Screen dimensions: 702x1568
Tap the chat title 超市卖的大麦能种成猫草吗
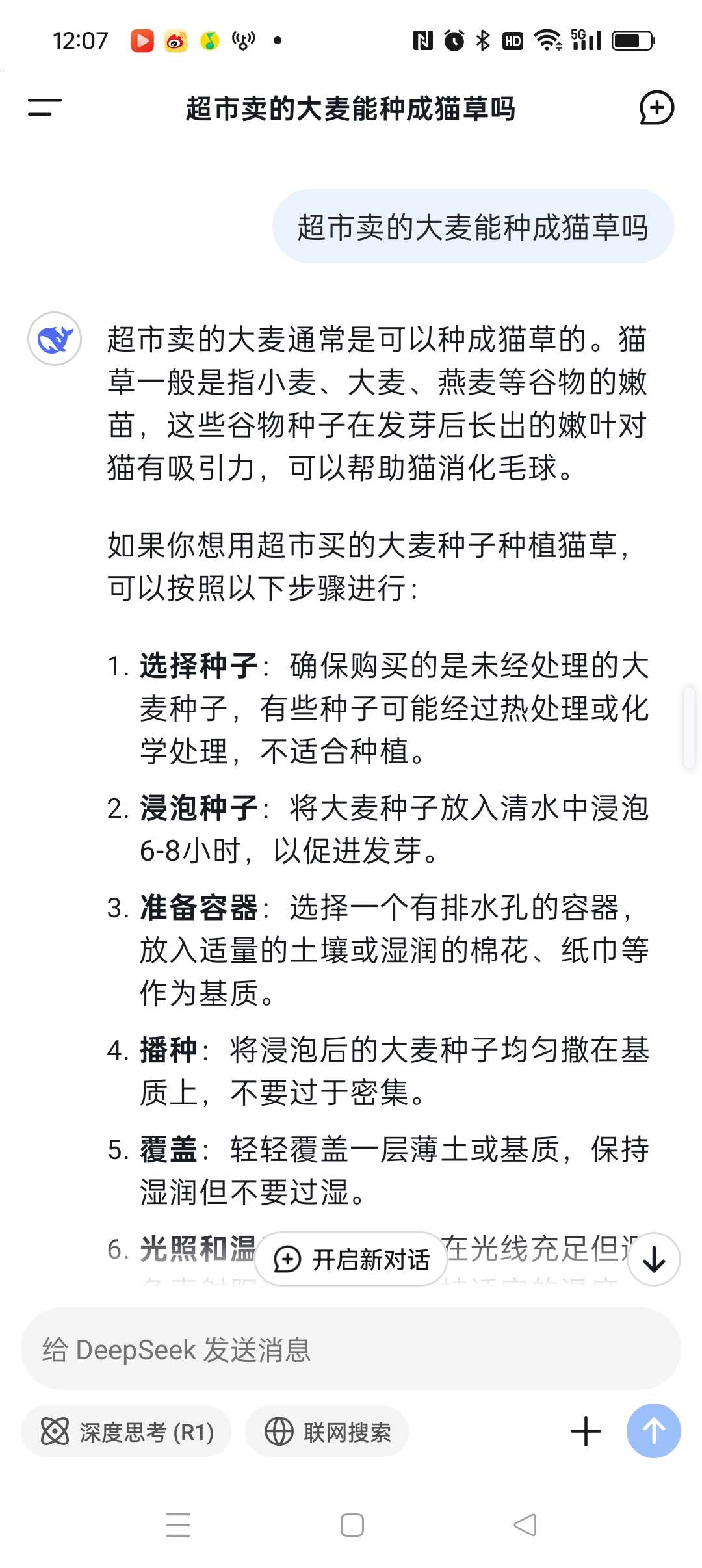tap(350, 109)
